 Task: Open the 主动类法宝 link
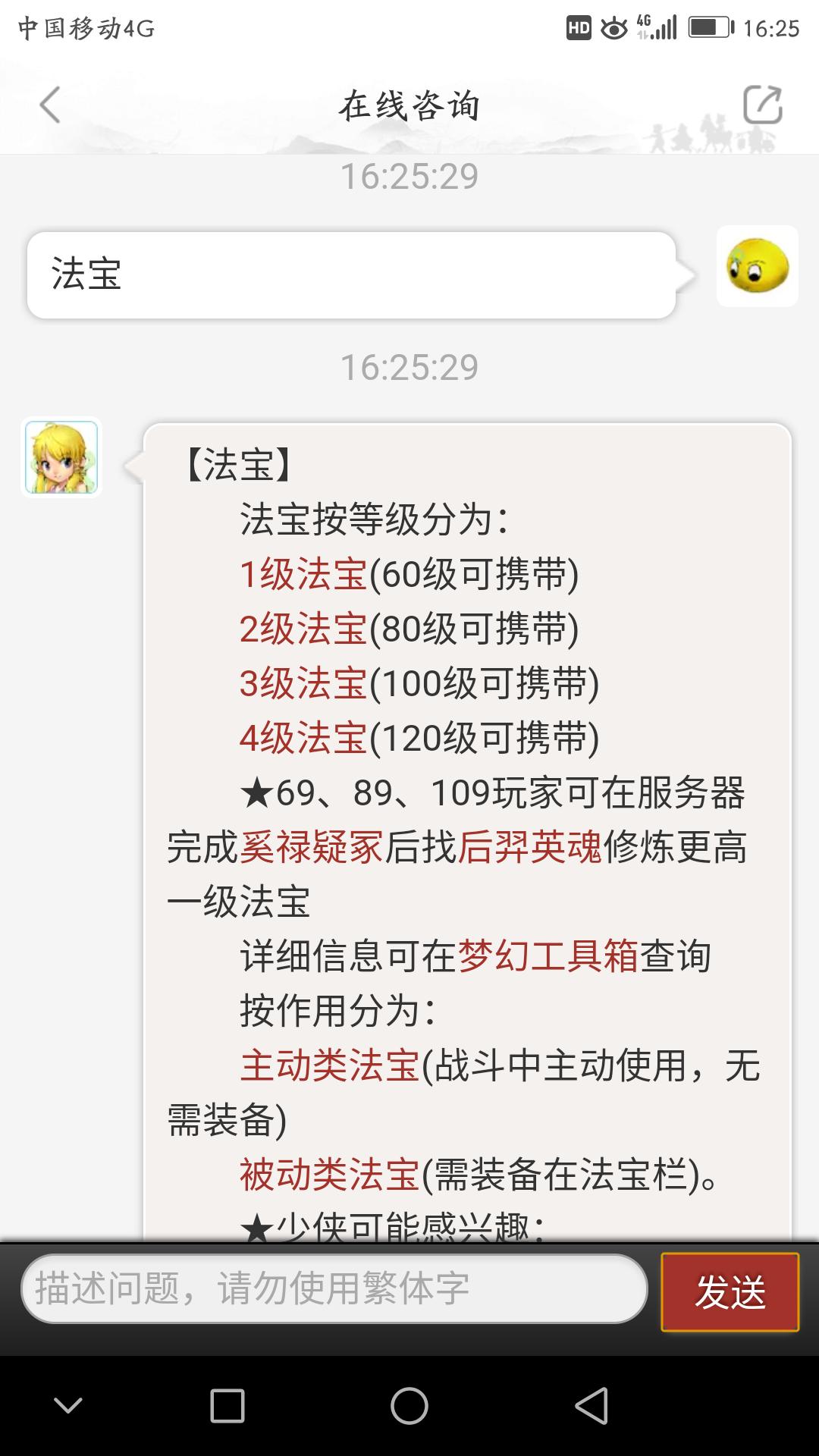tap(330, 1065)
